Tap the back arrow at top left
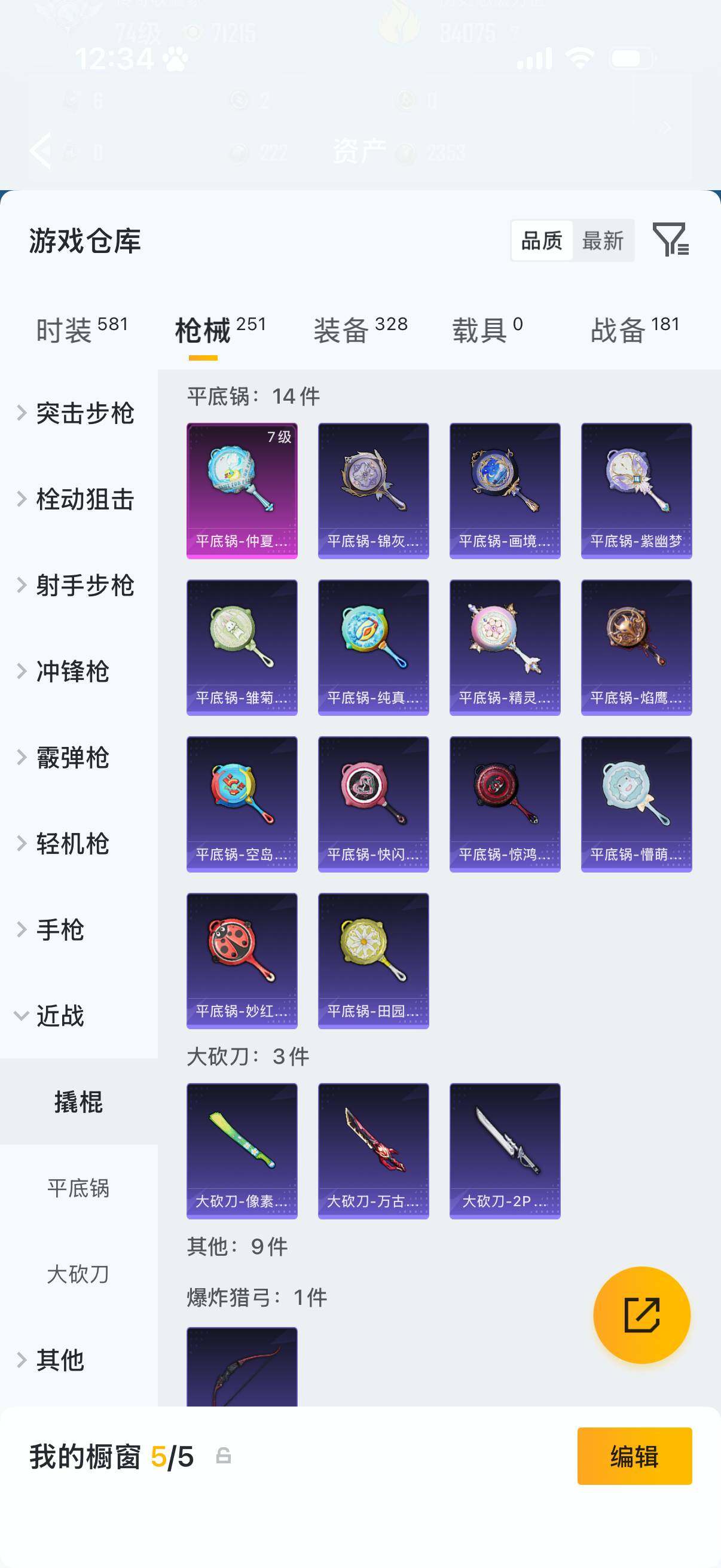Viewport: 721px width, 1568px height. coord(40,150)
